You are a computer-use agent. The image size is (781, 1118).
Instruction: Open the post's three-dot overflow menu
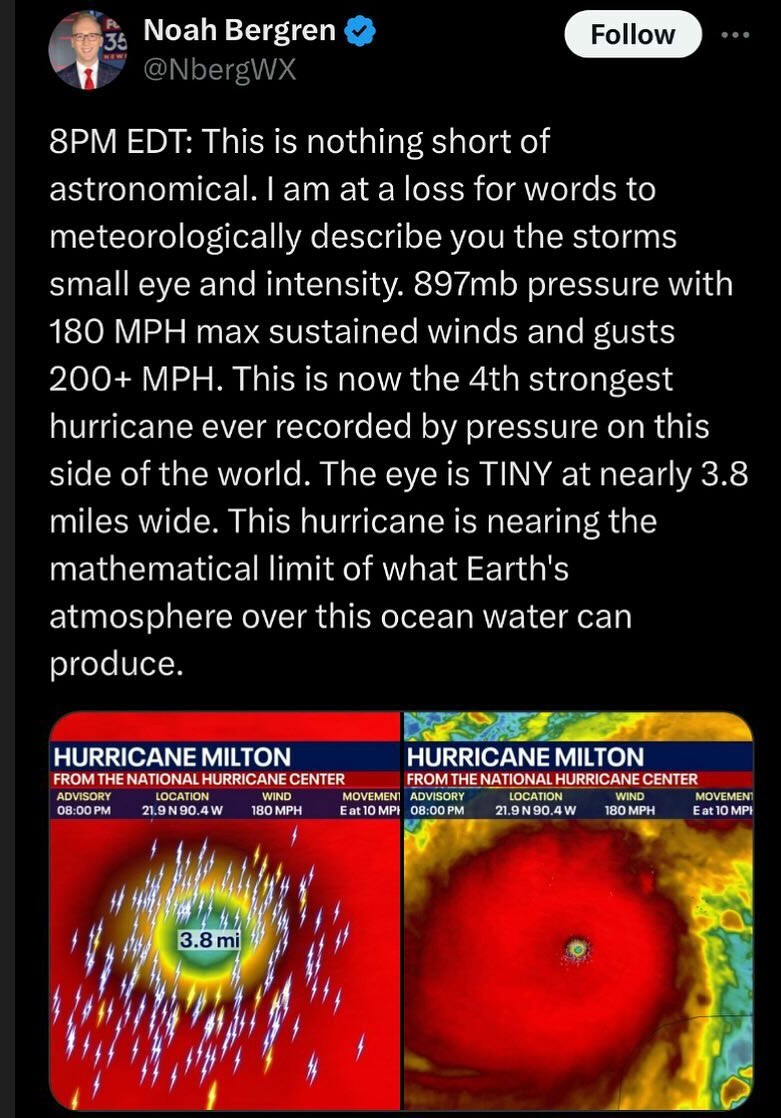(x=735, y=33)
